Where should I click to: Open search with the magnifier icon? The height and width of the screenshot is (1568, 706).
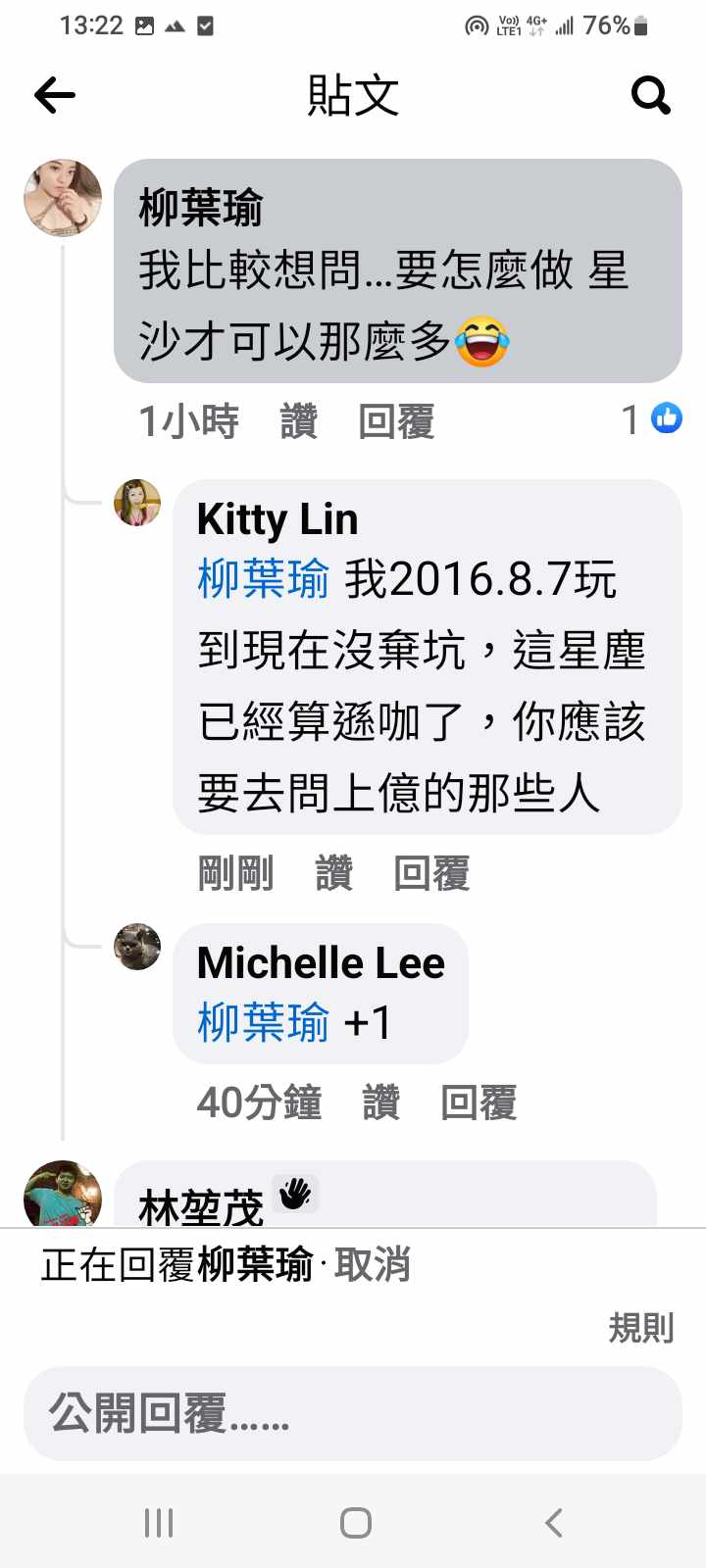[x=650, y=95]
